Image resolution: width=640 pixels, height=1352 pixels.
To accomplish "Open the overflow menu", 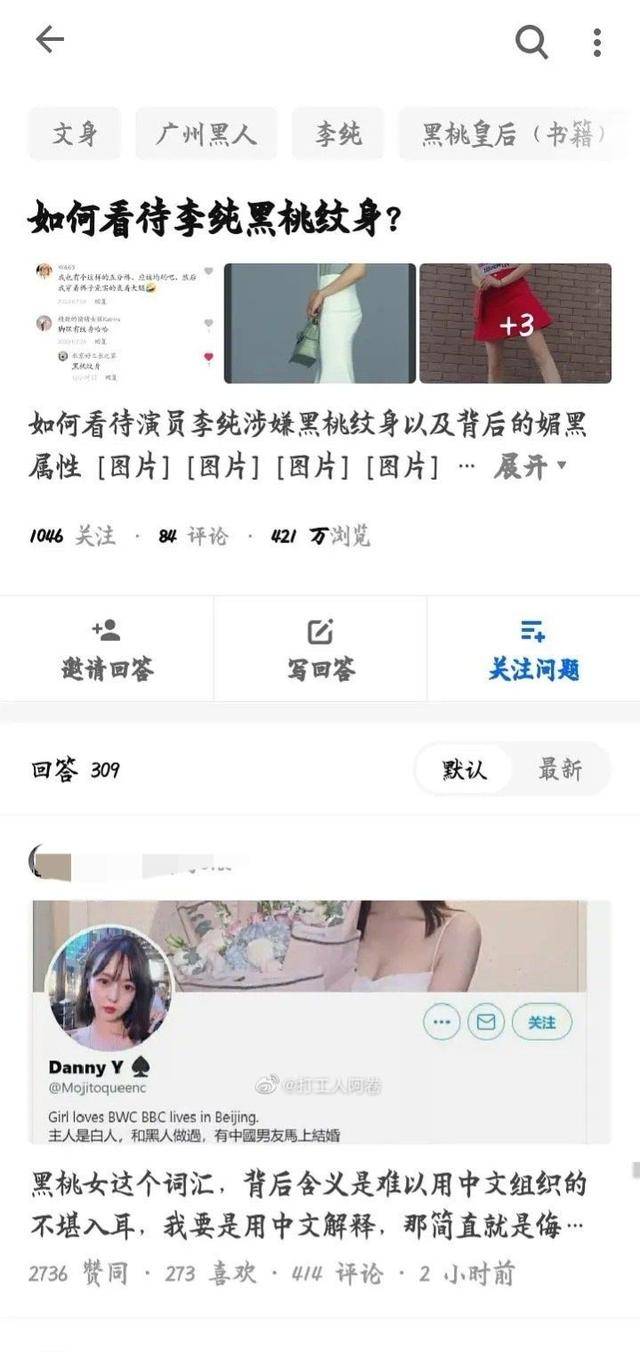I will 597,42.
